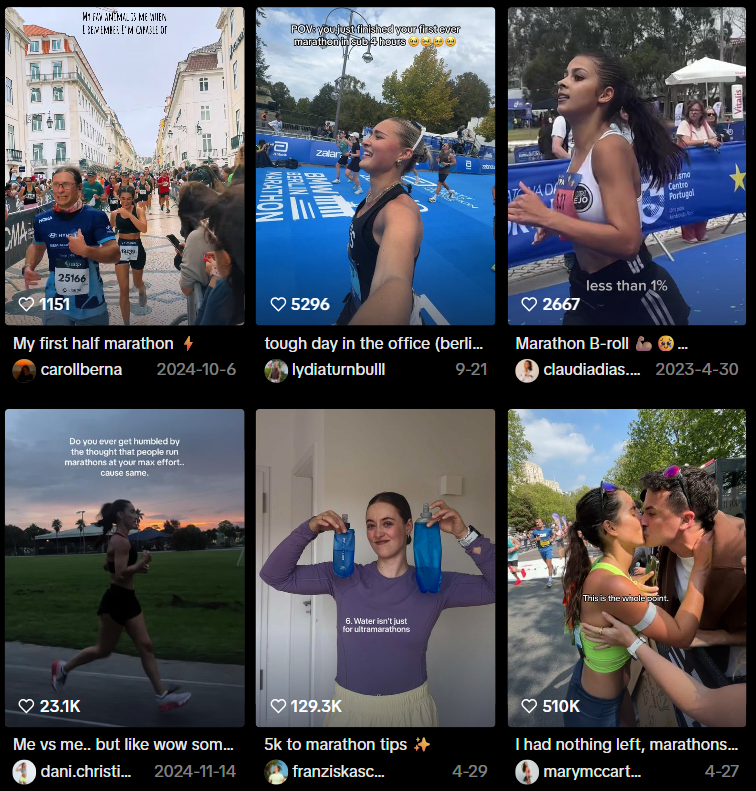Play the 'tough day in the office' video

(x=375, y=166)
